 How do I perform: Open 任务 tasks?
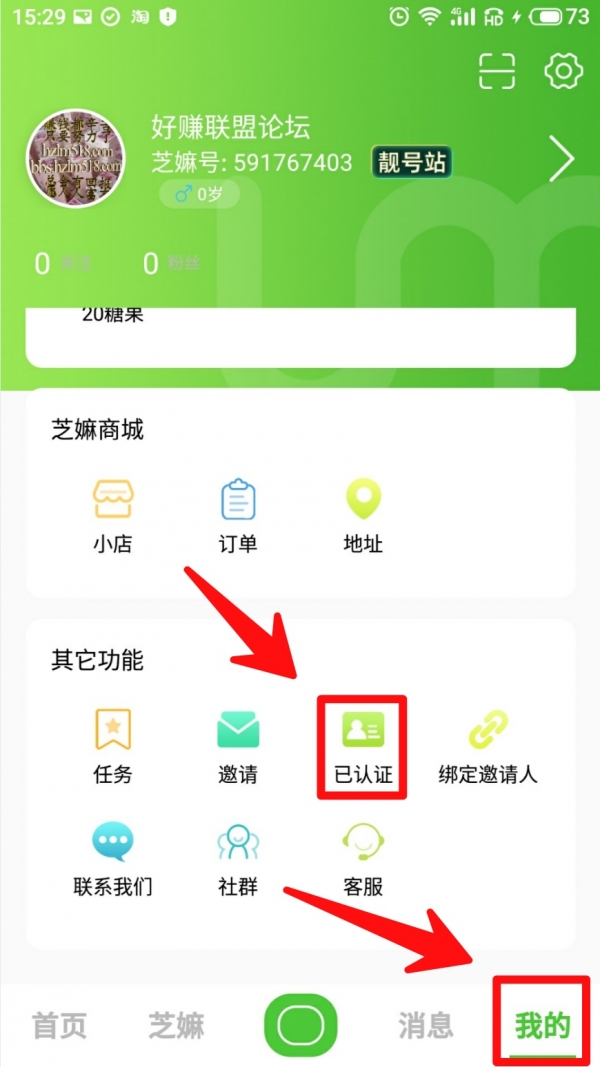pos(112,746)
